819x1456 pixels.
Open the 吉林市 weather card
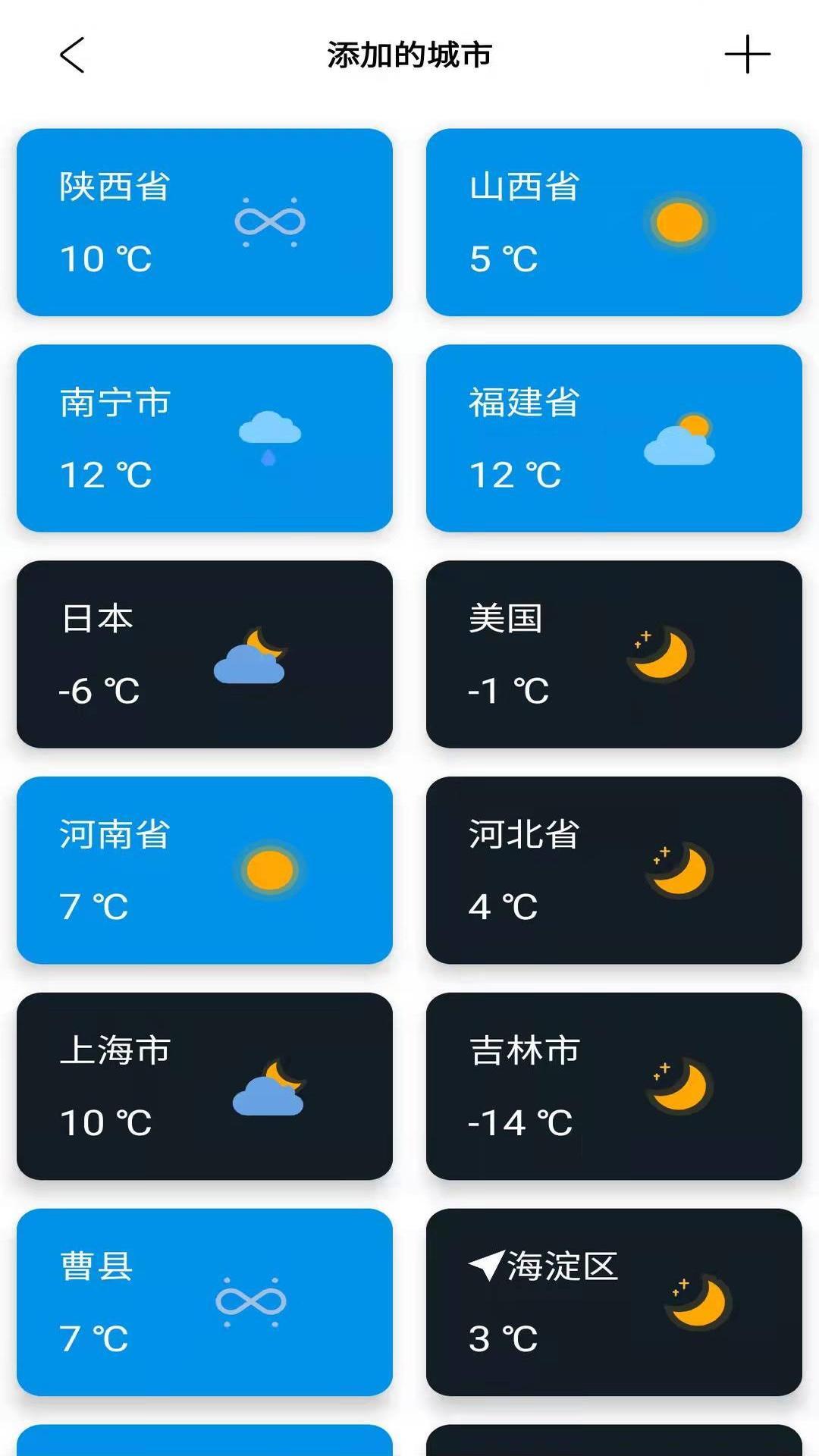point(613,1087)
